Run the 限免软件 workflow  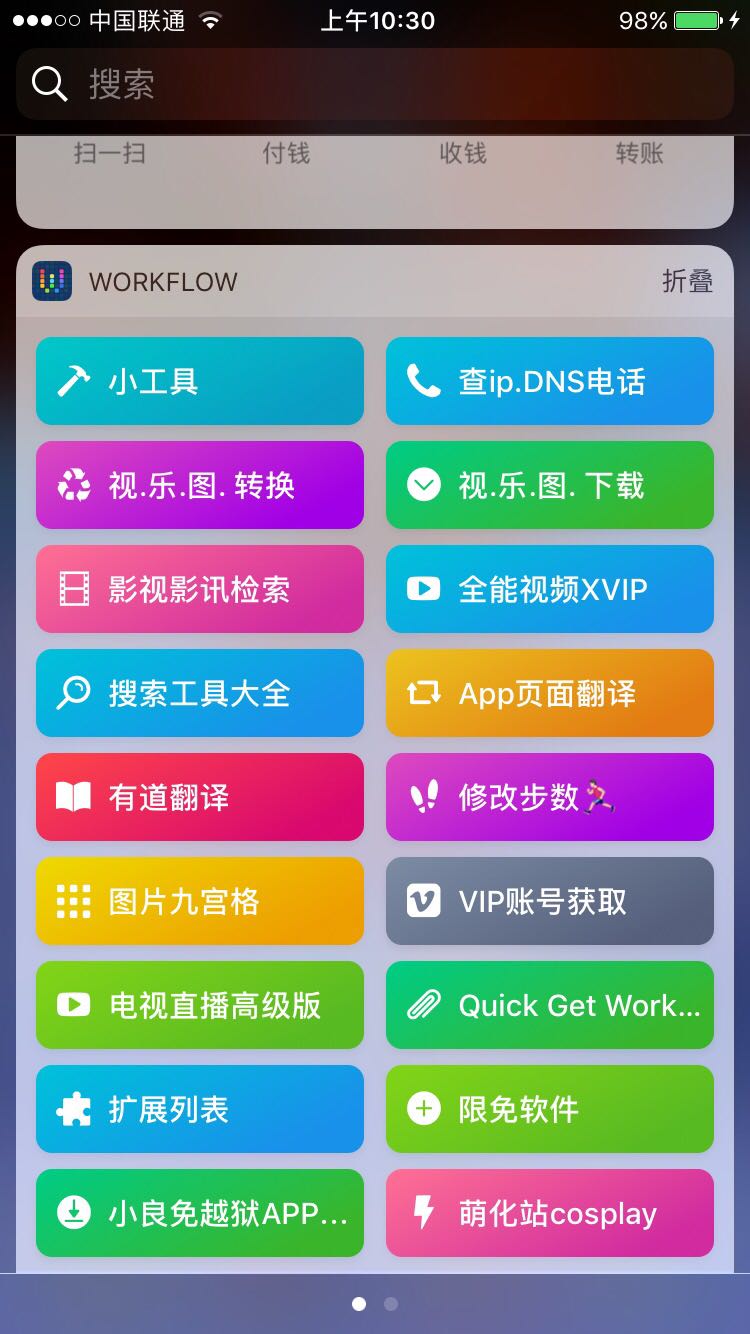550,1109
